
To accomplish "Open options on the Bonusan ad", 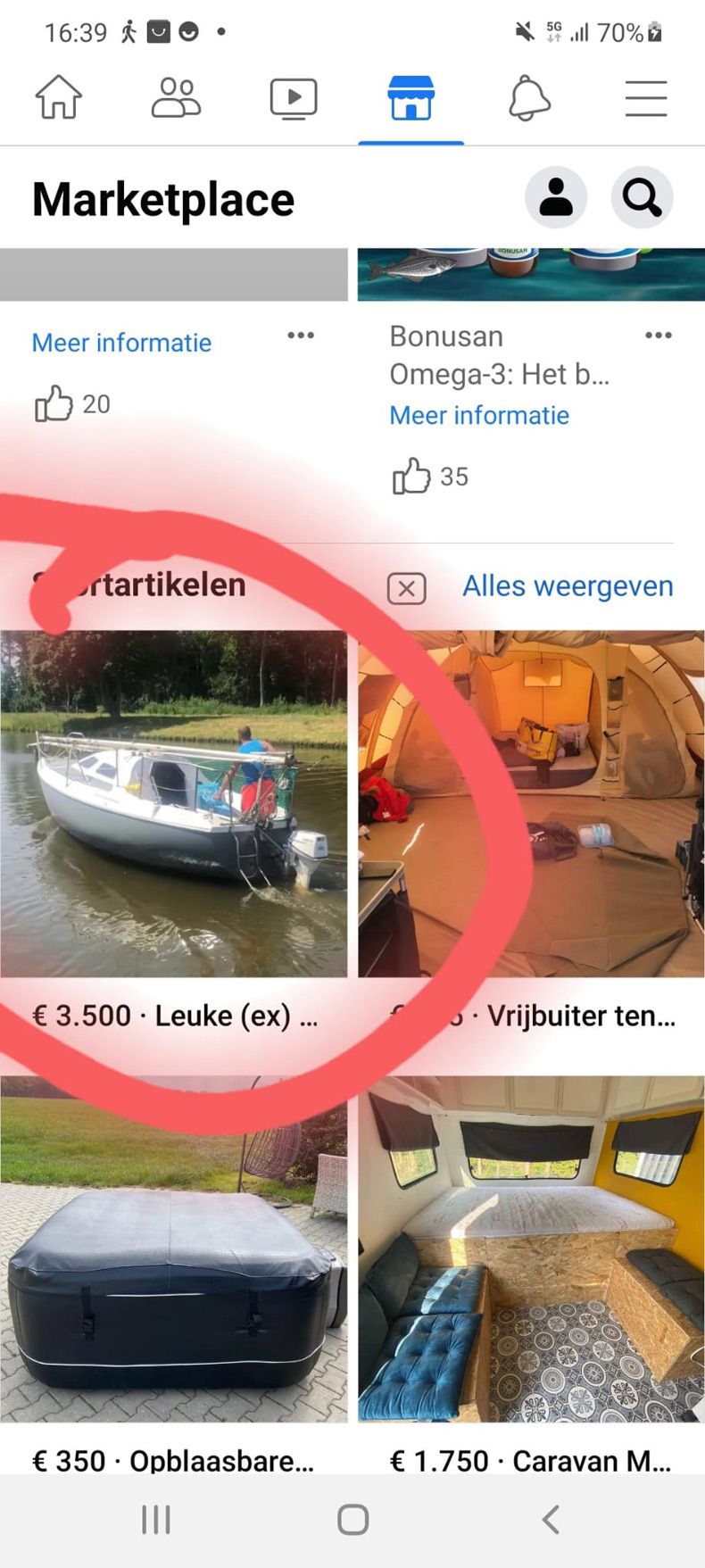I will click(658, 335).
